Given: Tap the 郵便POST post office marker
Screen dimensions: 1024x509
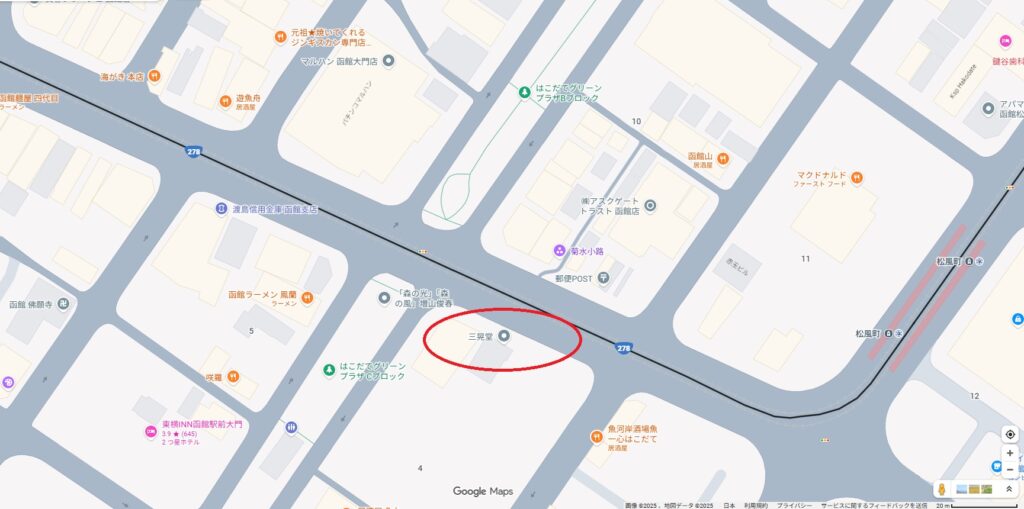Looking at the screenshot, I should (603, 278).
